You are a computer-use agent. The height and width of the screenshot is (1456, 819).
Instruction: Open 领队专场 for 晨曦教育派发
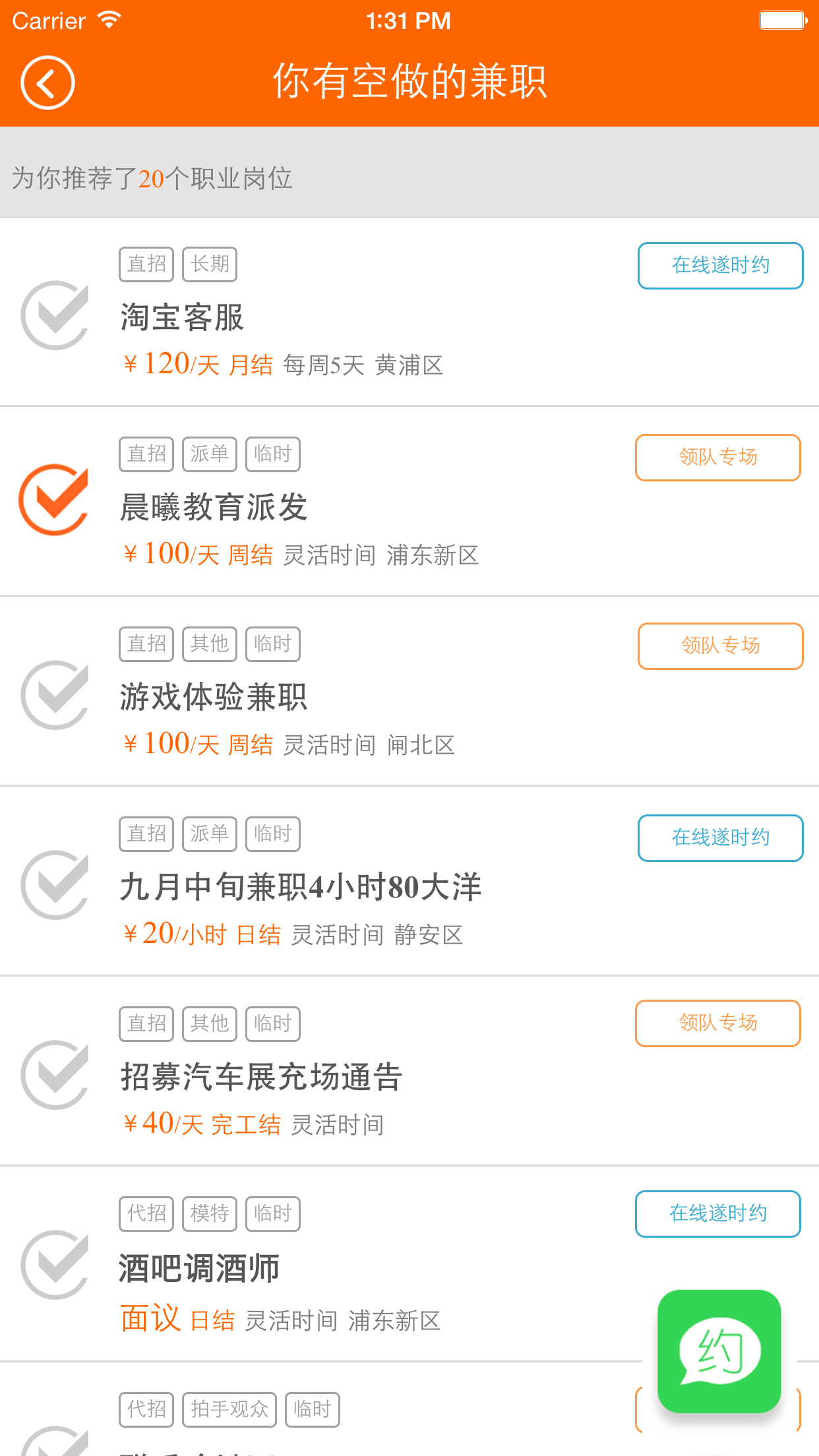(x=718, y=458)
